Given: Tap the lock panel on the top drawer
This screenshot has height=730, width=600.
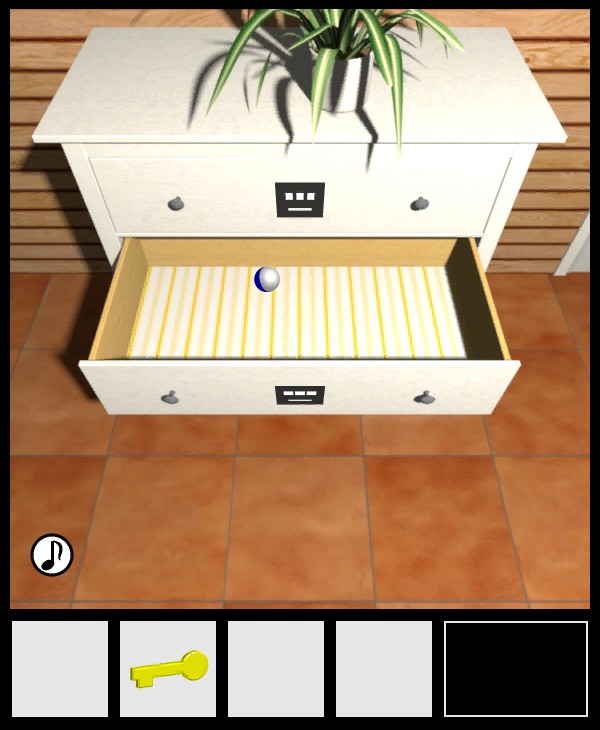Looking at the screenshot, I should 300,199.
